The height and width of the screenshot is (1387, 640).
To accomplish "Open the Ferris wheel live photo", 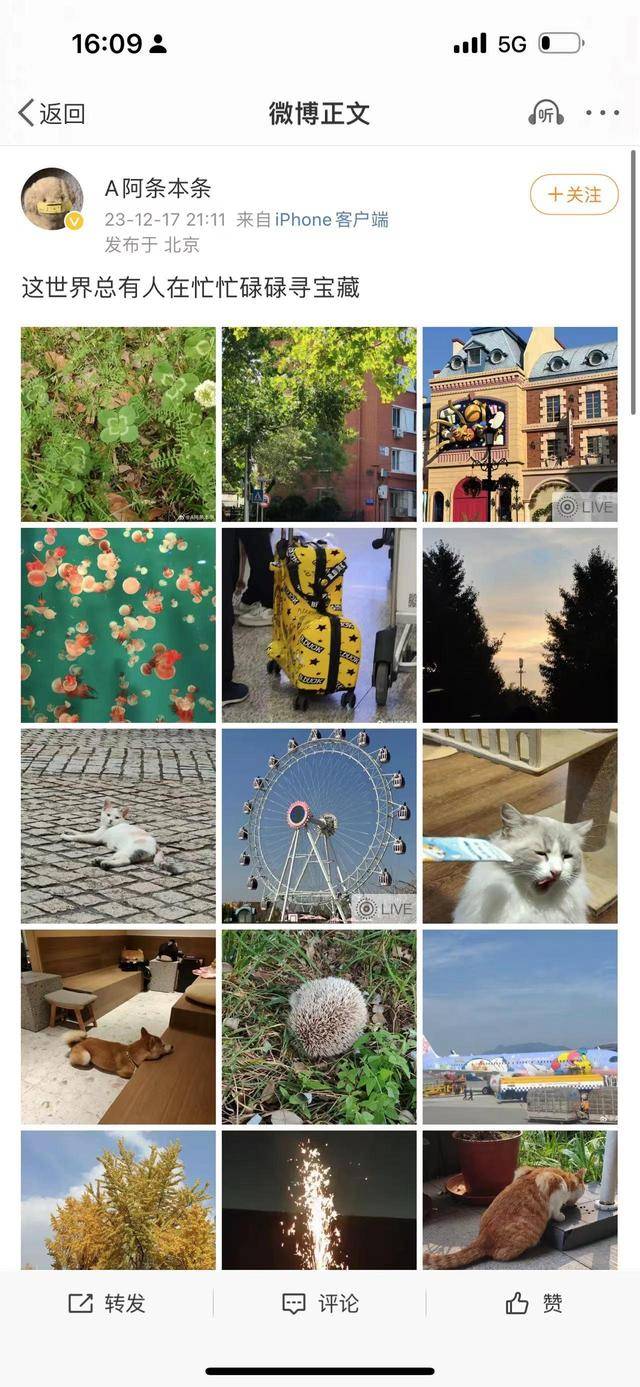I will coord(319,826).
